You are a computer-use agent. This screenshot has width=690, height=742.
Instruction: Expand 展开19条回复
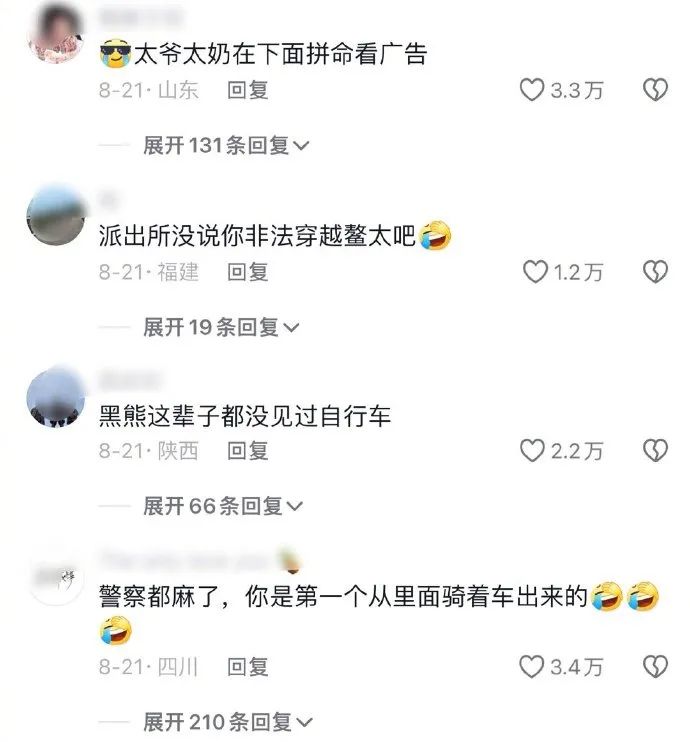tap(219, 327)
